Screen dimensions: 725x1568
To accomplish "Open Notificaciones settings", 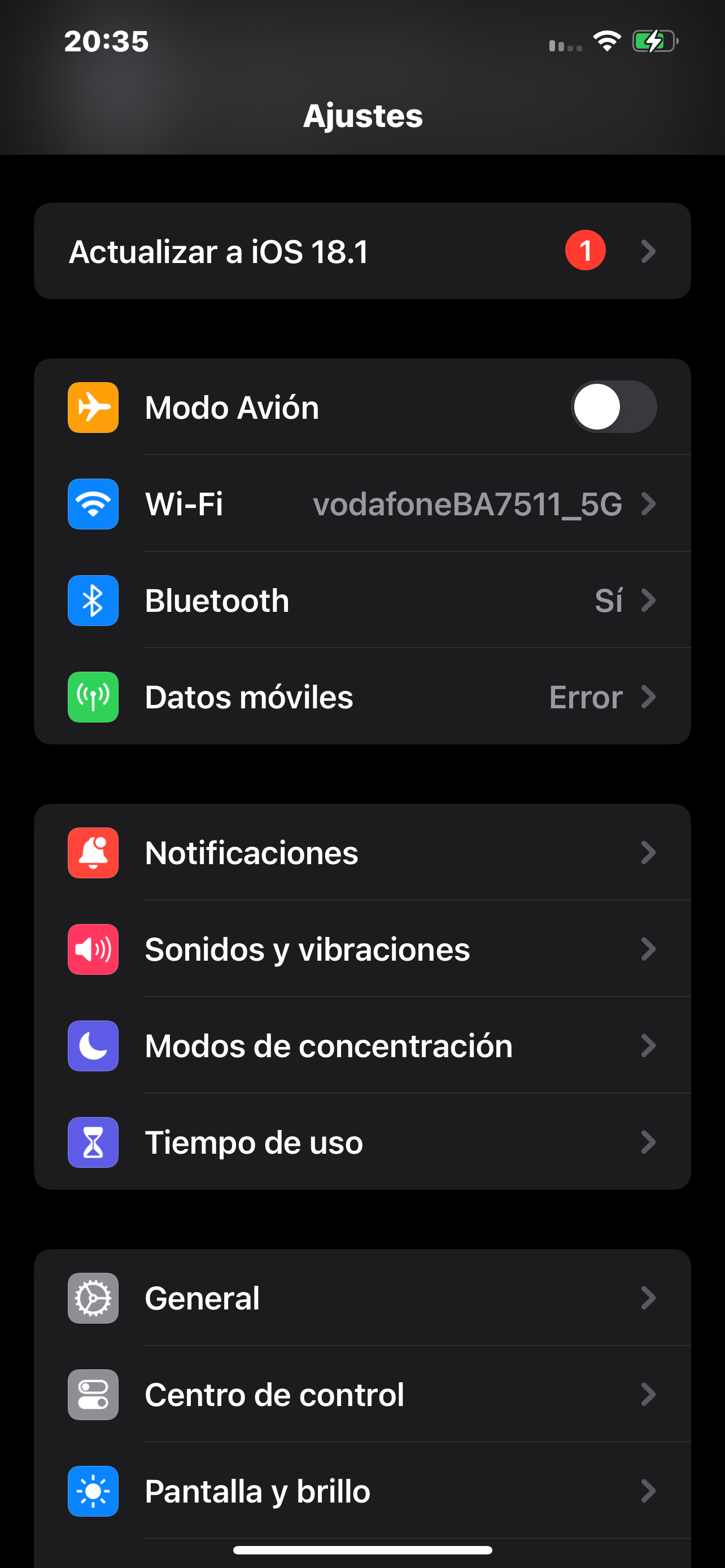I will tap(361, 852).
